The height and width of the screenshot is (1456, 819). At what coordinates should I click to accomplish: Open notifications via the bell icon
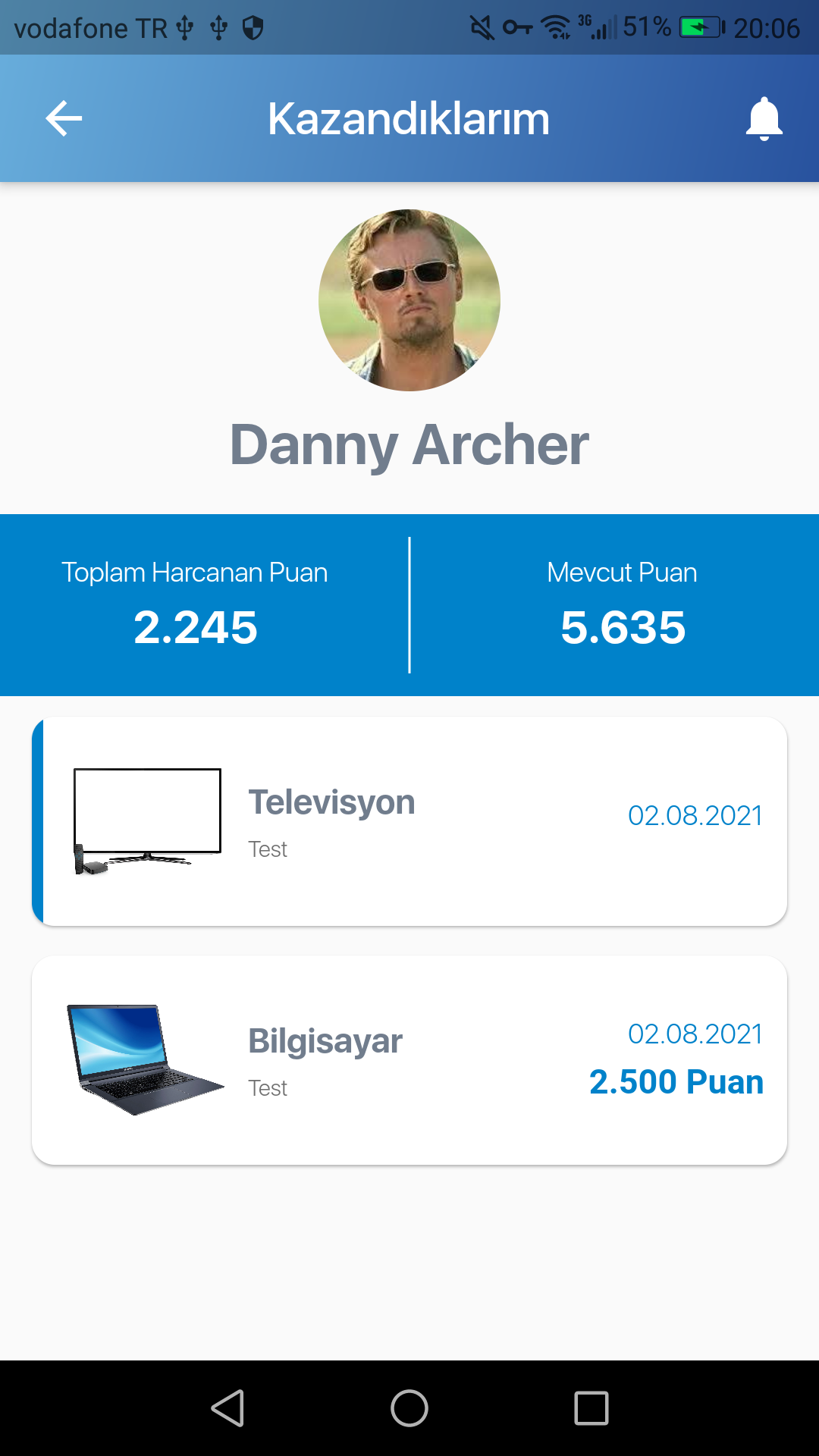pos(764,118)
